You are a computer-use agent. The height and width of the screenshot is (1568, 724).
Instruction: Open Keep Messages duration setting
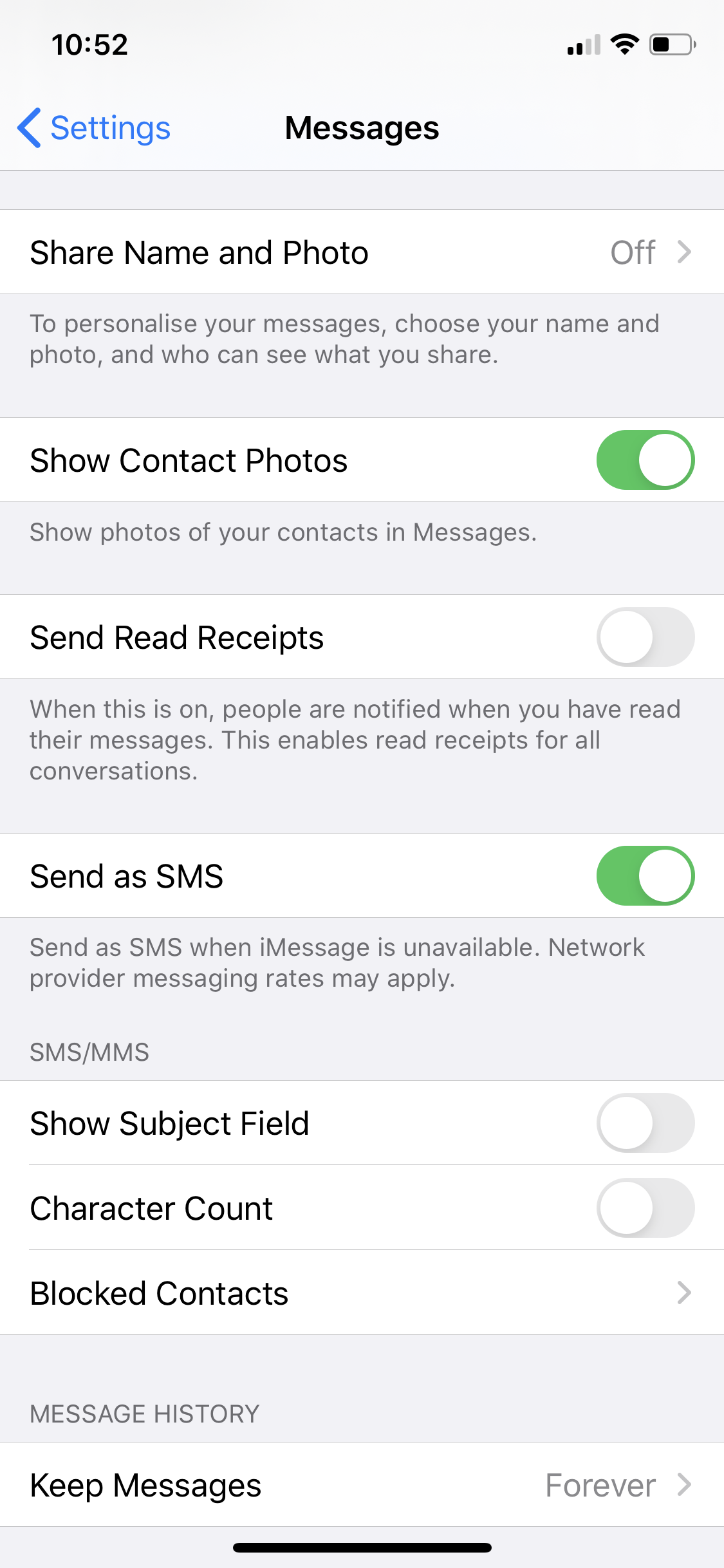[362, 1484]
